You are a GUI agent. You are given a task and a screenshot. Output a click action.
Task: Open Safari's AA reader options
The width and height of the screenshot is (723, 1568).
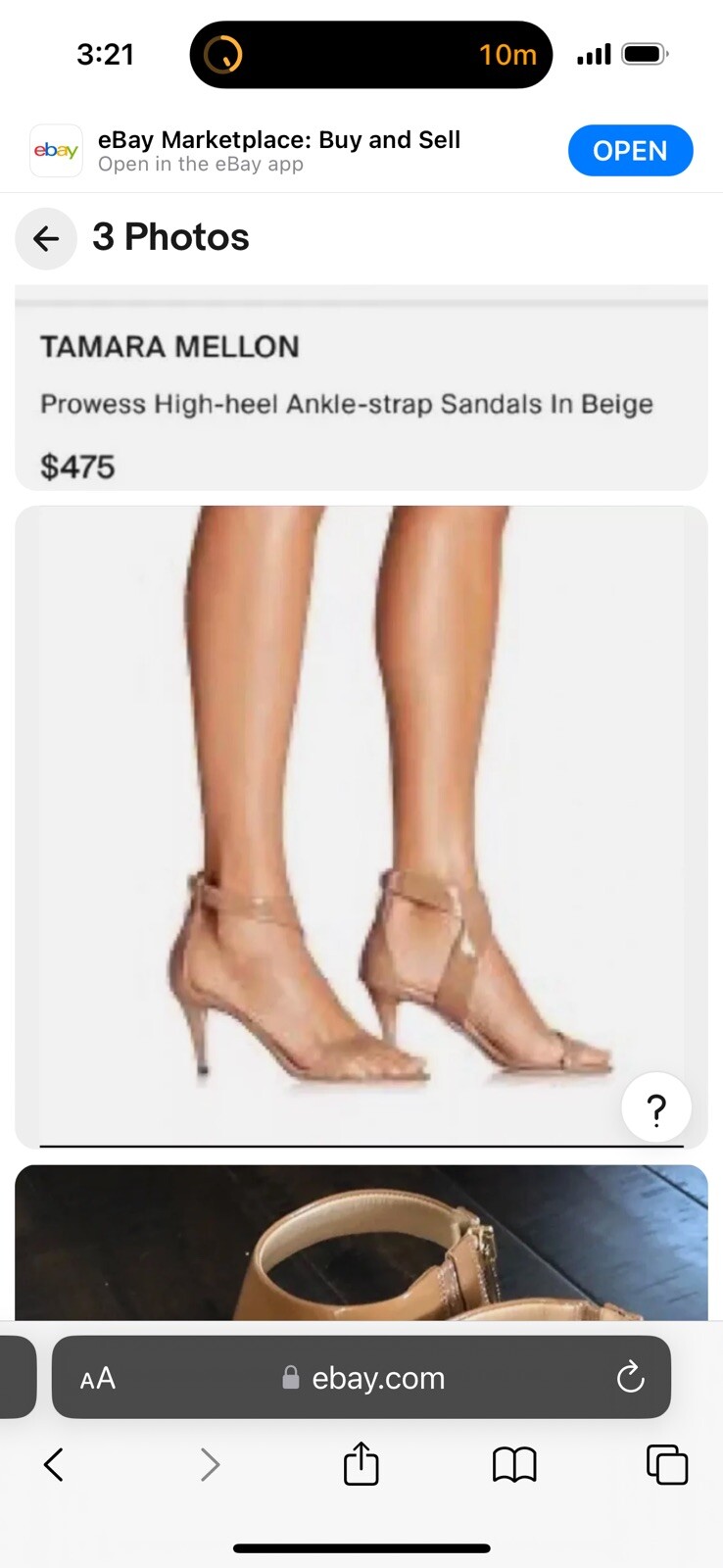pyautogui.click(x=98, y=1378)
